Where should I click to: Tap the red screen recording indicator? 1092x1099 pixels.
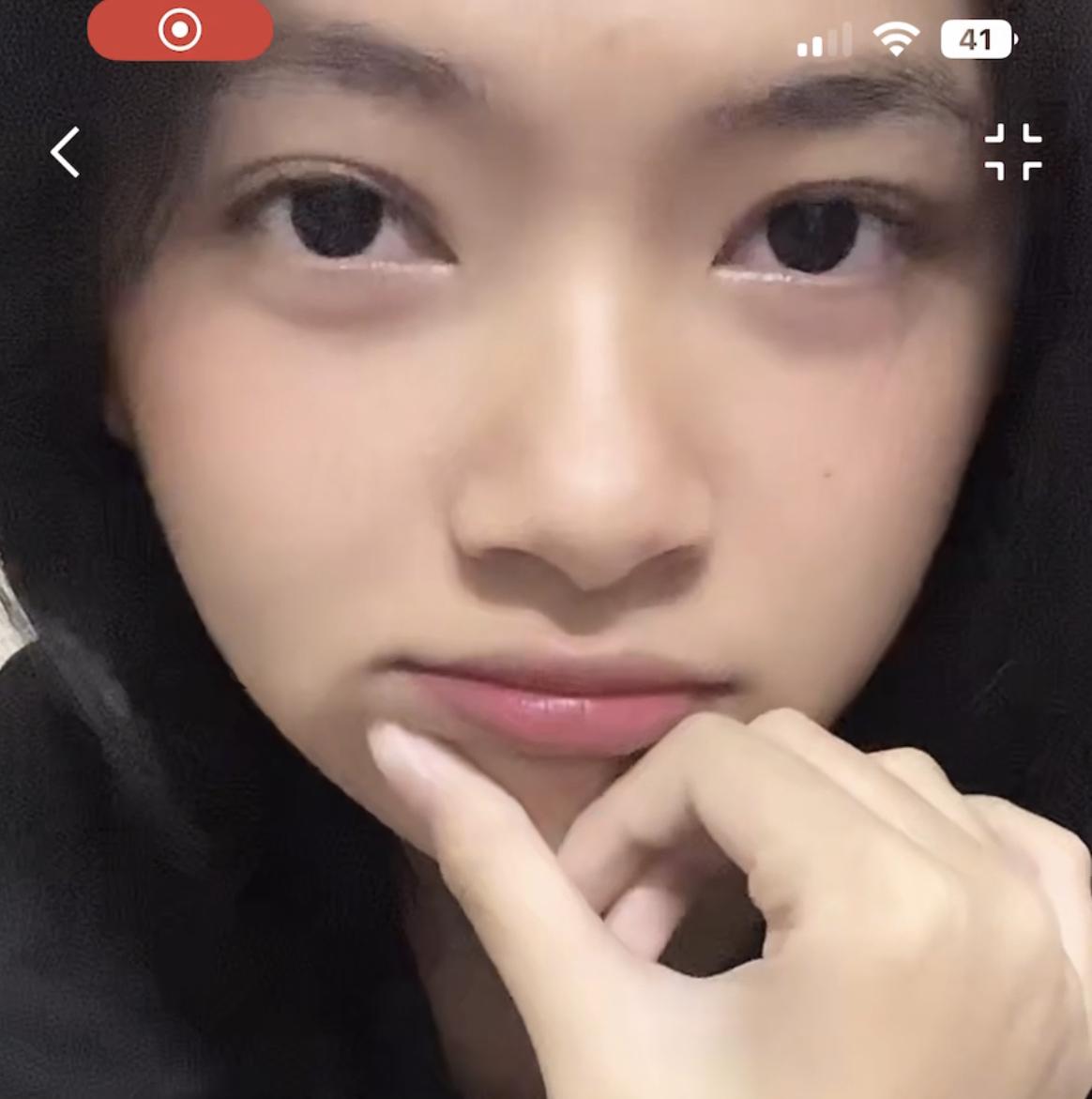(180, 30)
